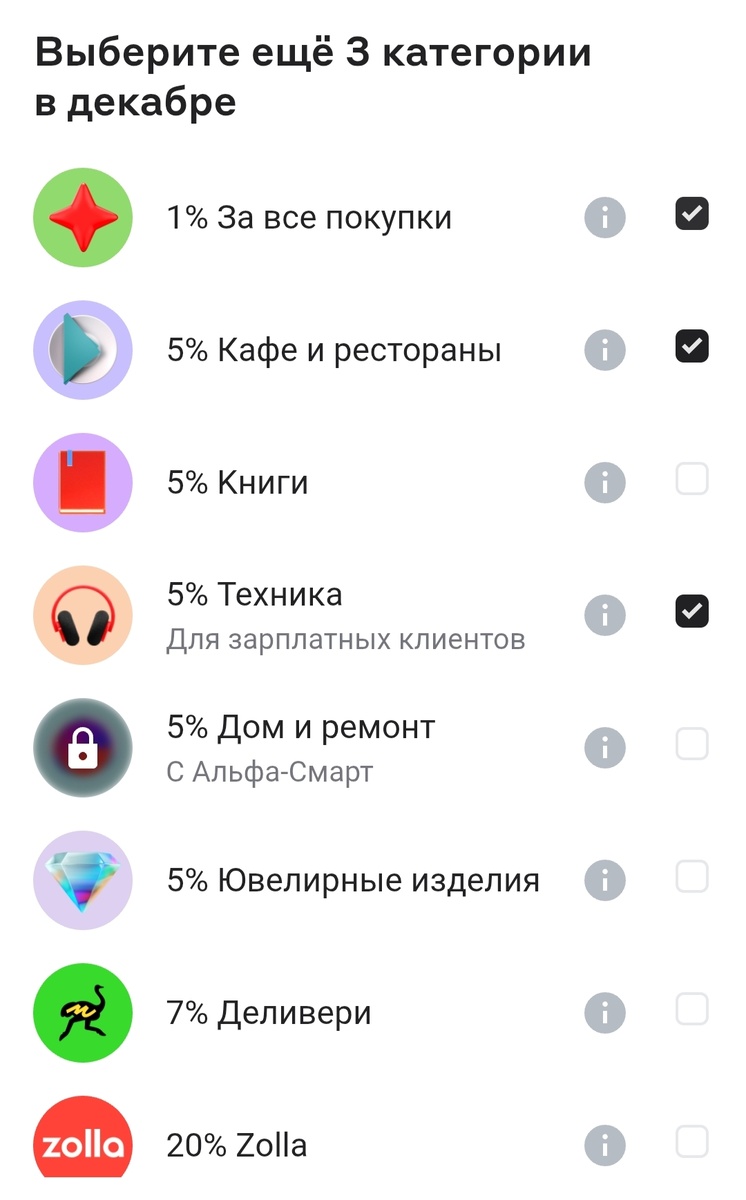
Task: Tick the 5% Ювелирные изделия checkbox
Action: coord(691,876)
